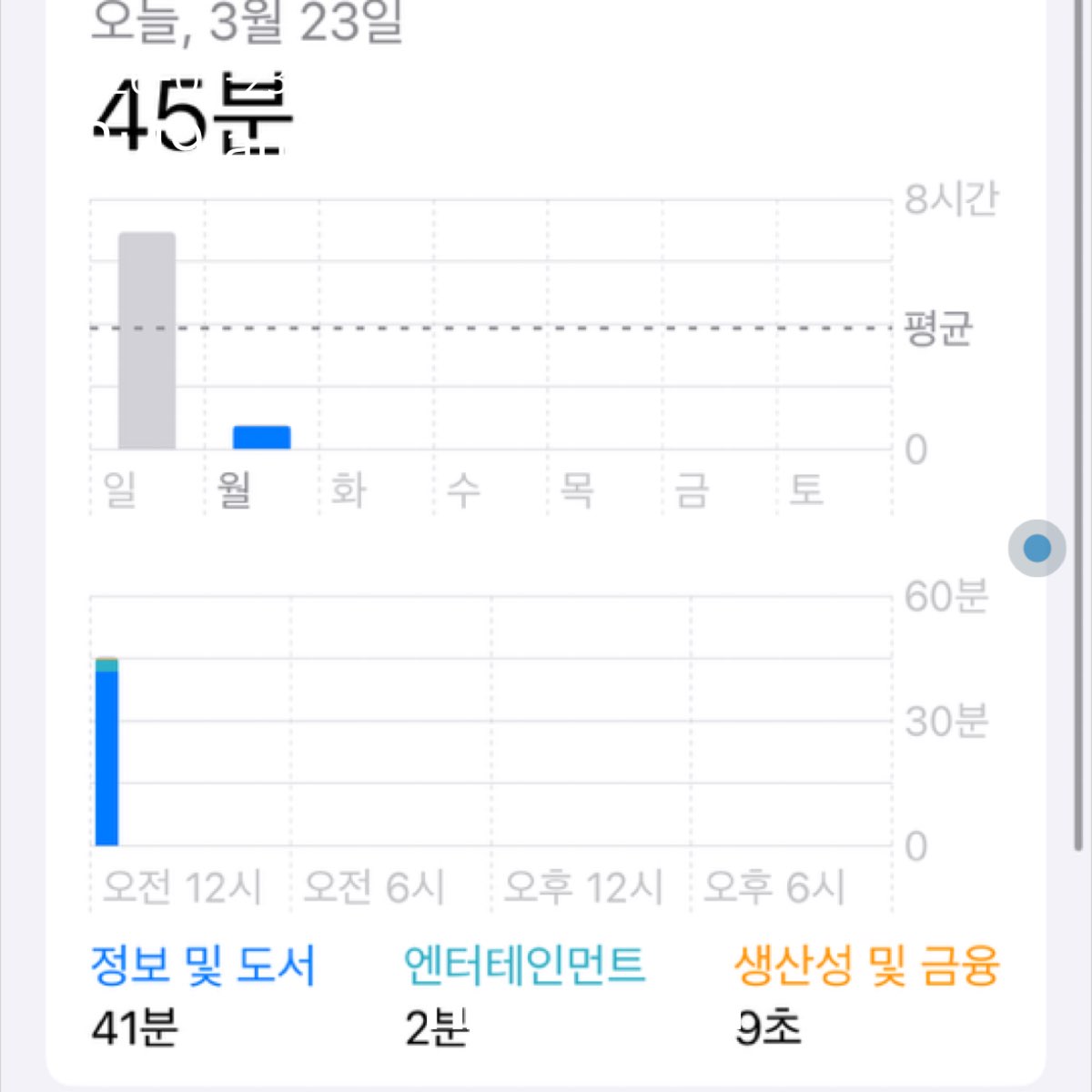1092x1092 pixels.
Task: Select Monday's blue usage bar
Action: pyautogui.click(x=261, y=438)
